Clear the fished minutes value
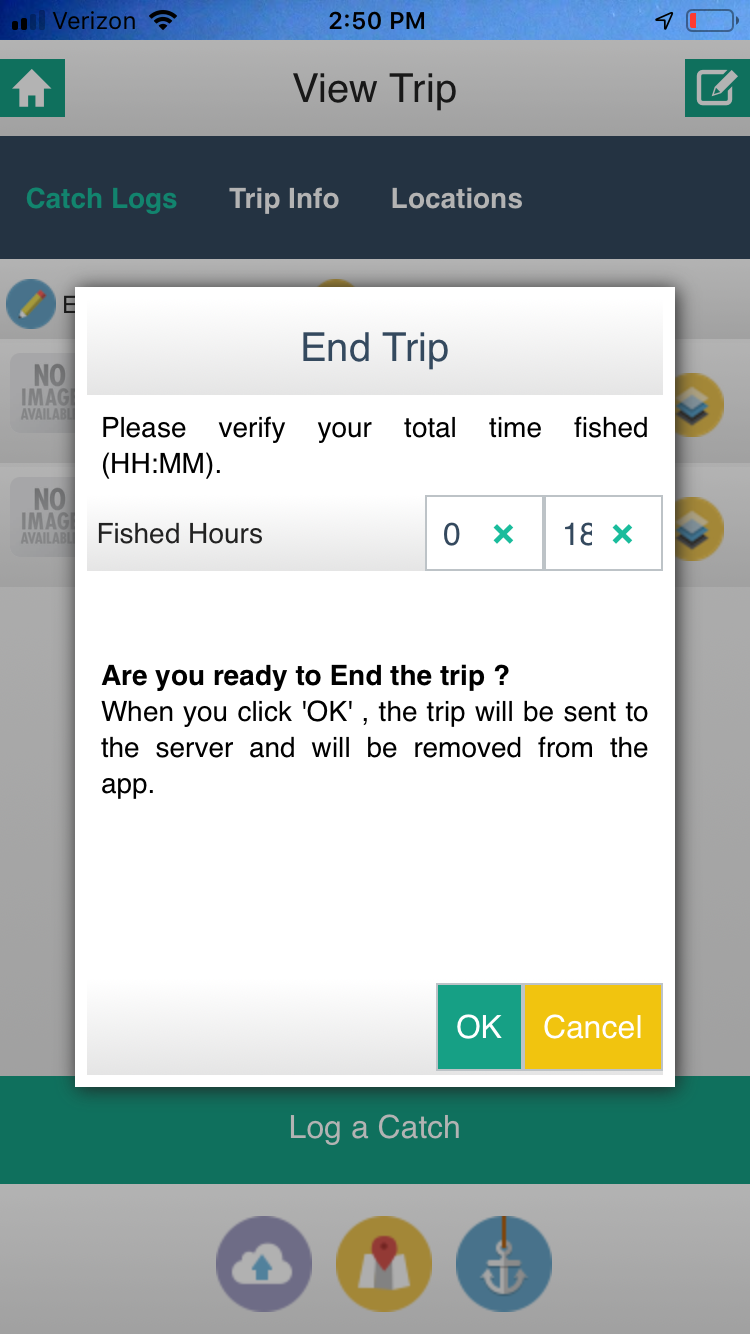Viewport: 750px width, 1334px height. [x=622, y=535]
